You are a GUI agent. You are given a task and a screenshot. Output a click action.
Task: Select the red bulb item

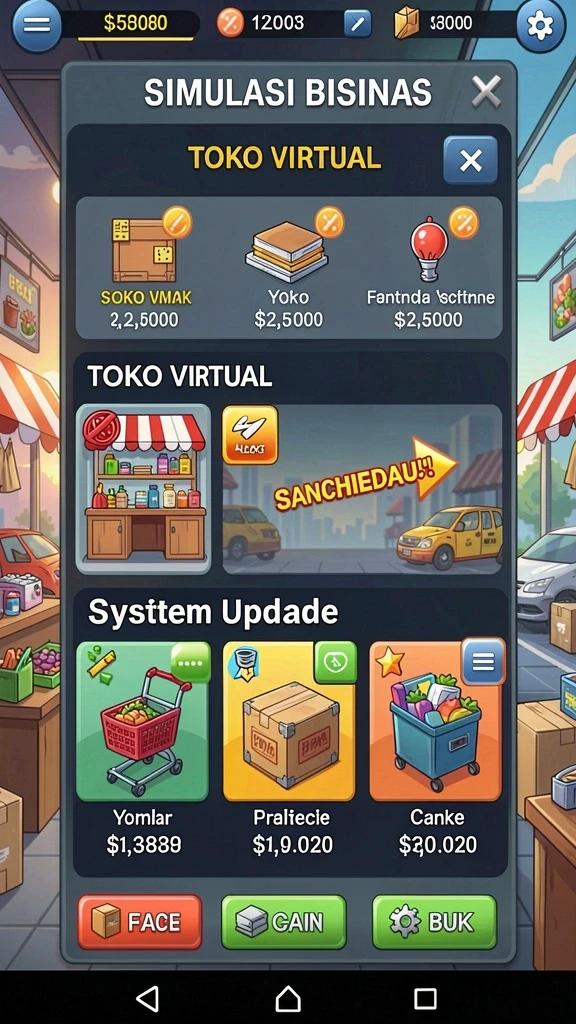pyautogui.click(x=430, y=268)
